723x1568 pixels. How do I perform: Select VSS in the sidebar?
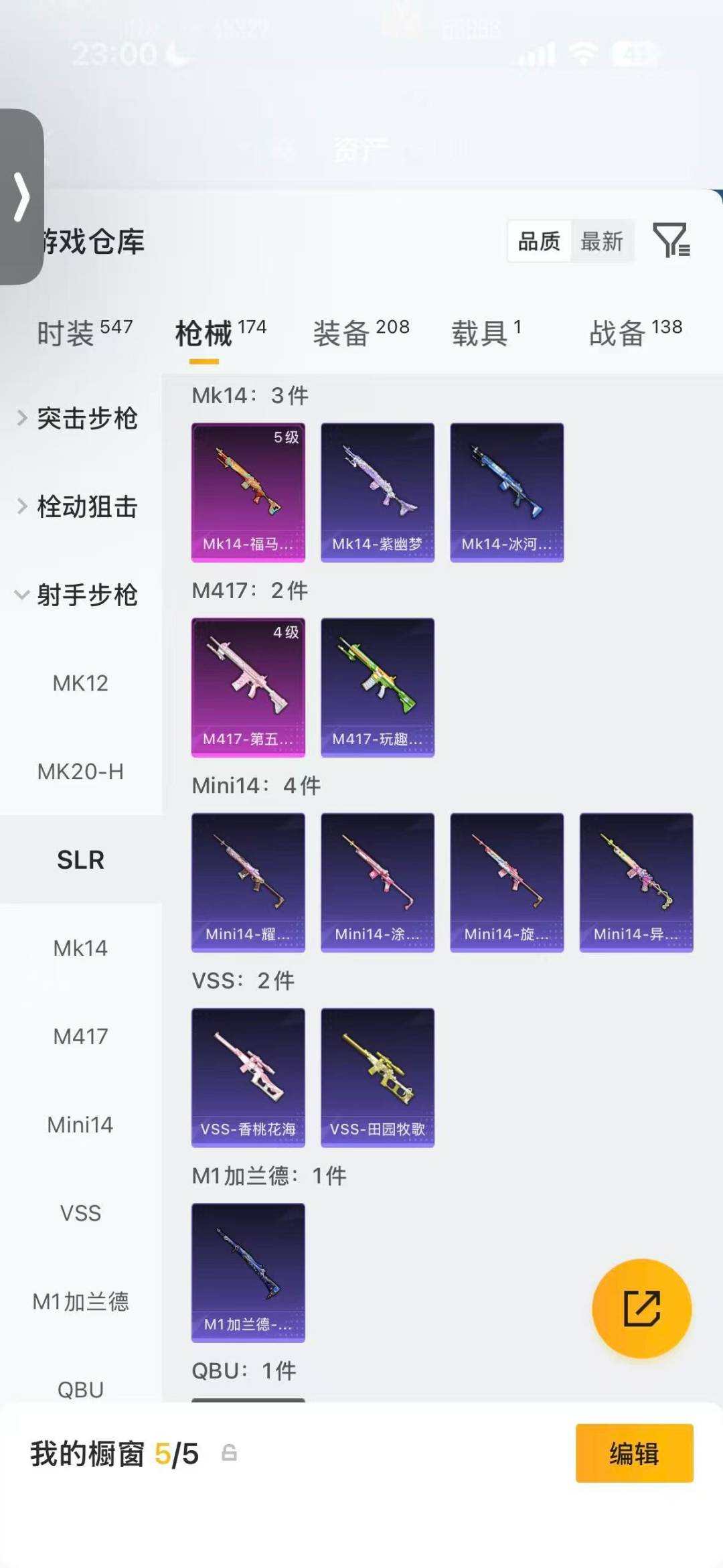[80, 1213]
